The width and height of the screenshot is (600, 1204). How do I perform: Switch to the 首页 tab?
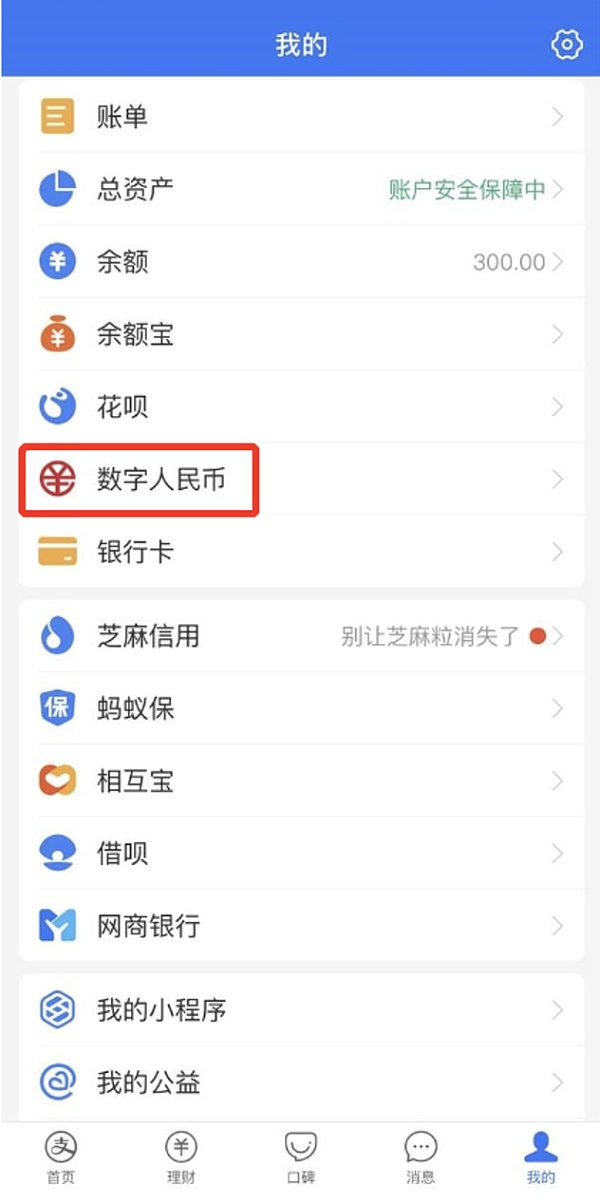pos(61,1157)
